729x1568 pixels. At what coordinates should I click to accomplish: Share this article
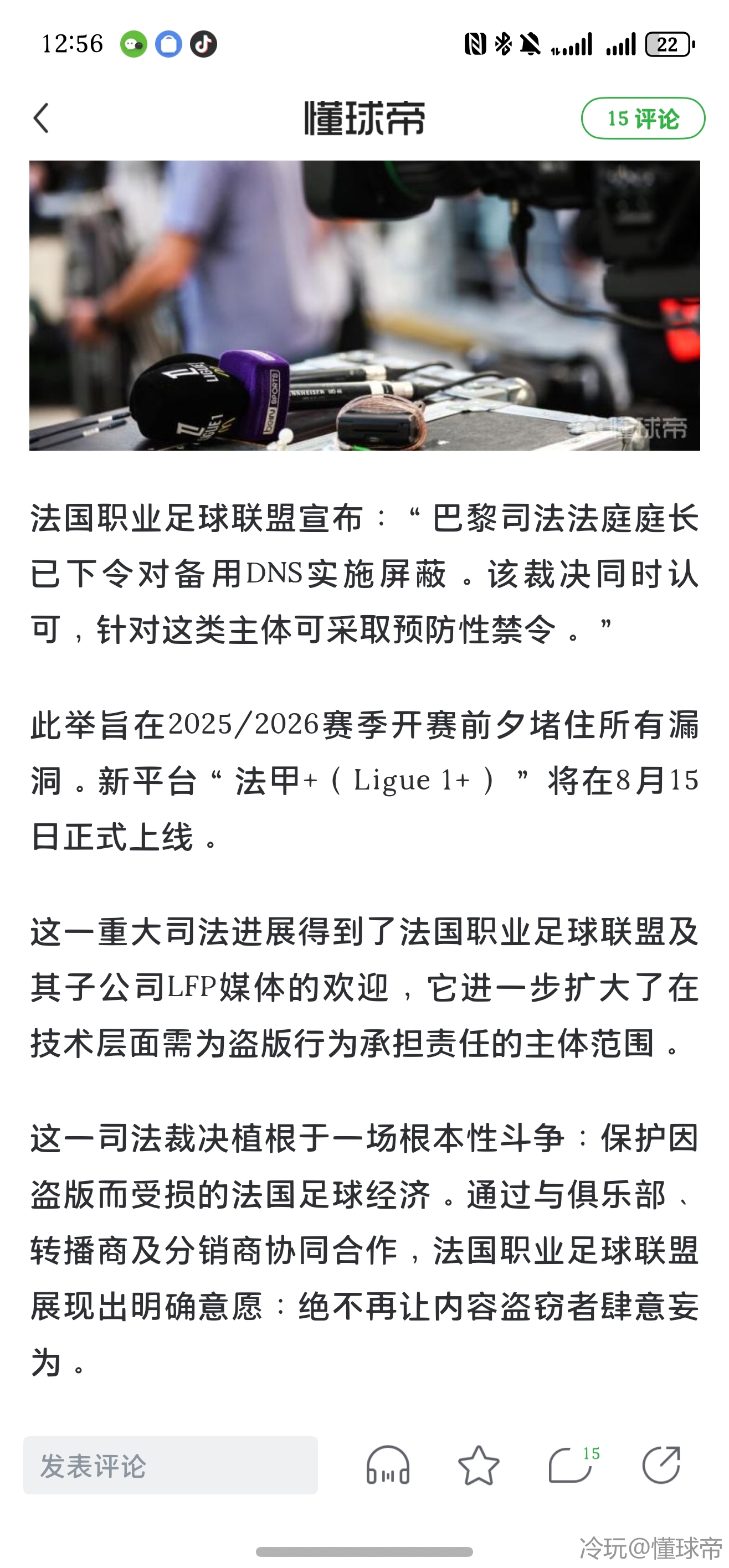coord(661,1465)
